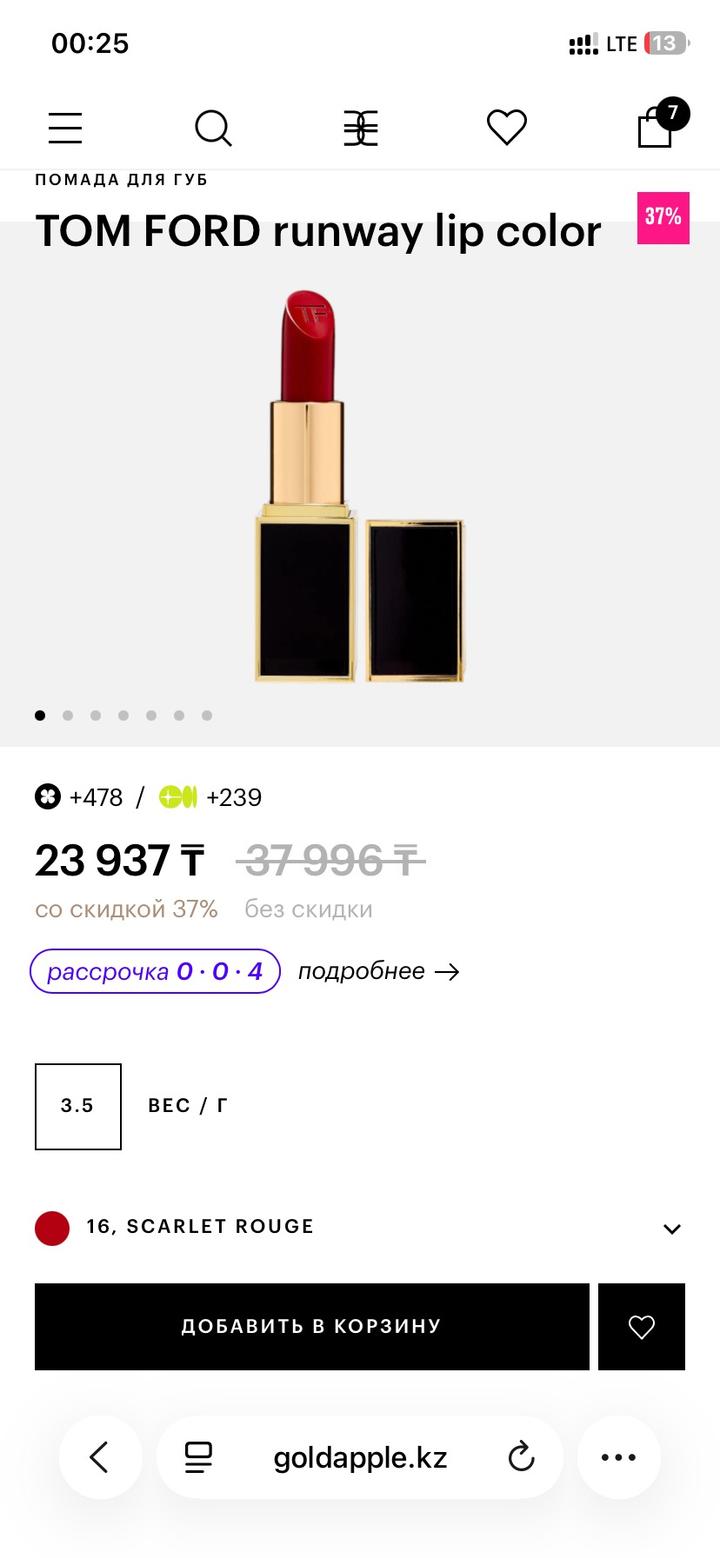This screenshot has width=720, height=1558.
Task: Open the hamburger menu
Action: tap(66, 128)
